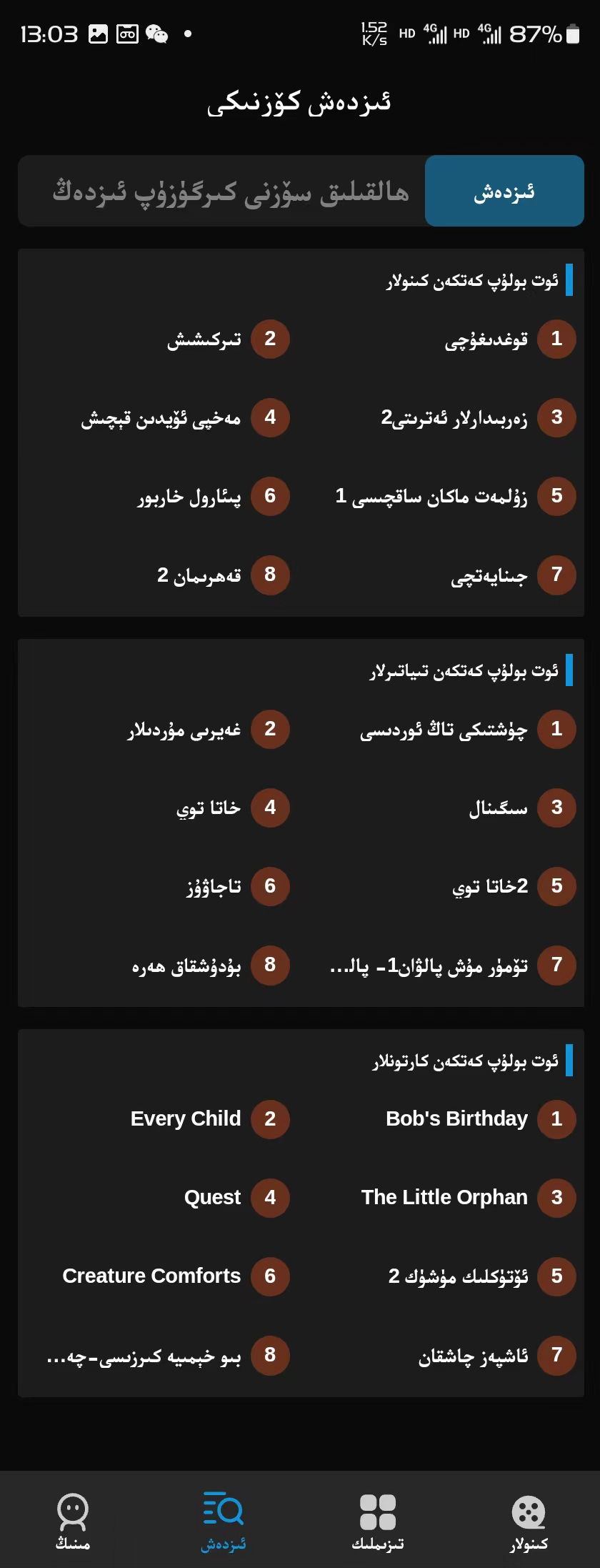600x1568 pixels.
Task: Open trending movie قوغدىغۇچى
Action: pyautogui.click(x=486, y=339)
